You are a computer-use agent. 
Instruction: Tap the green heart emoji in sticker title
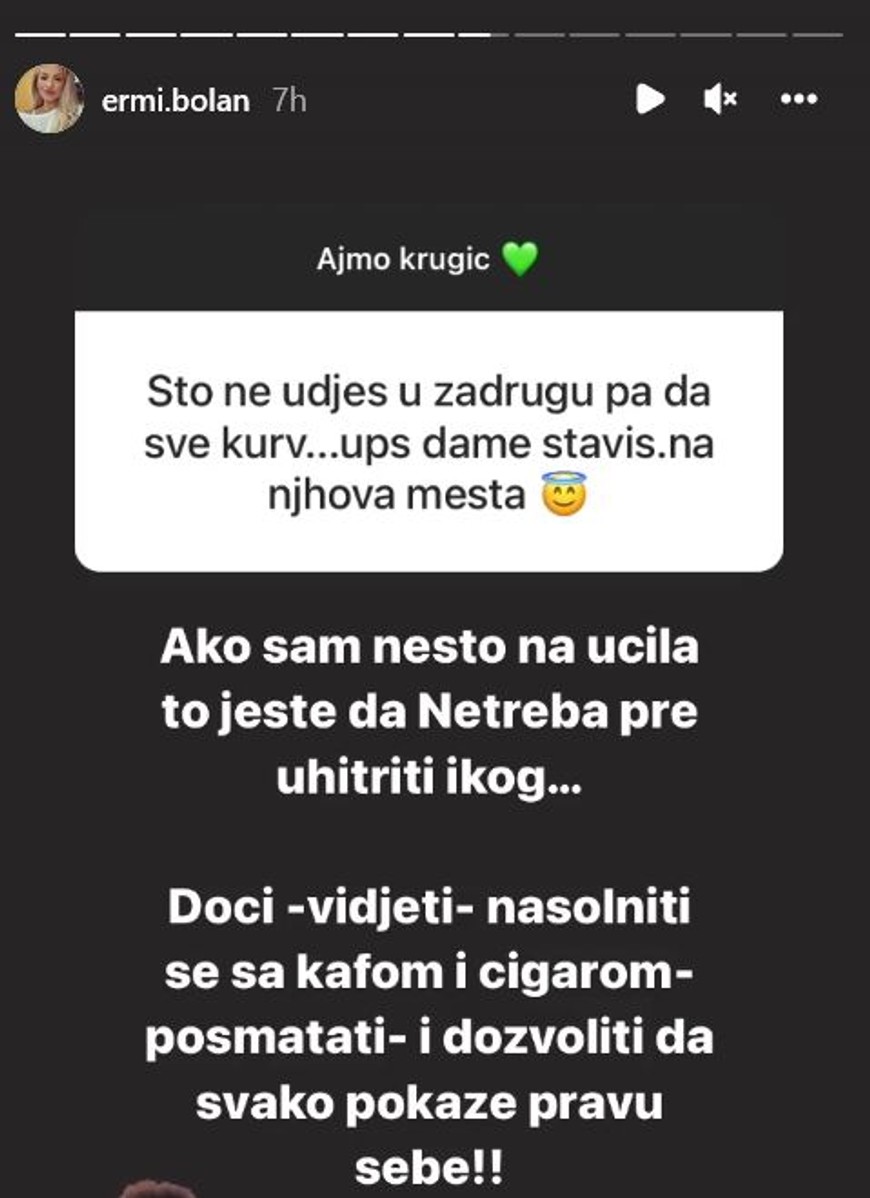pyautogui.click(x=518, y=258)
